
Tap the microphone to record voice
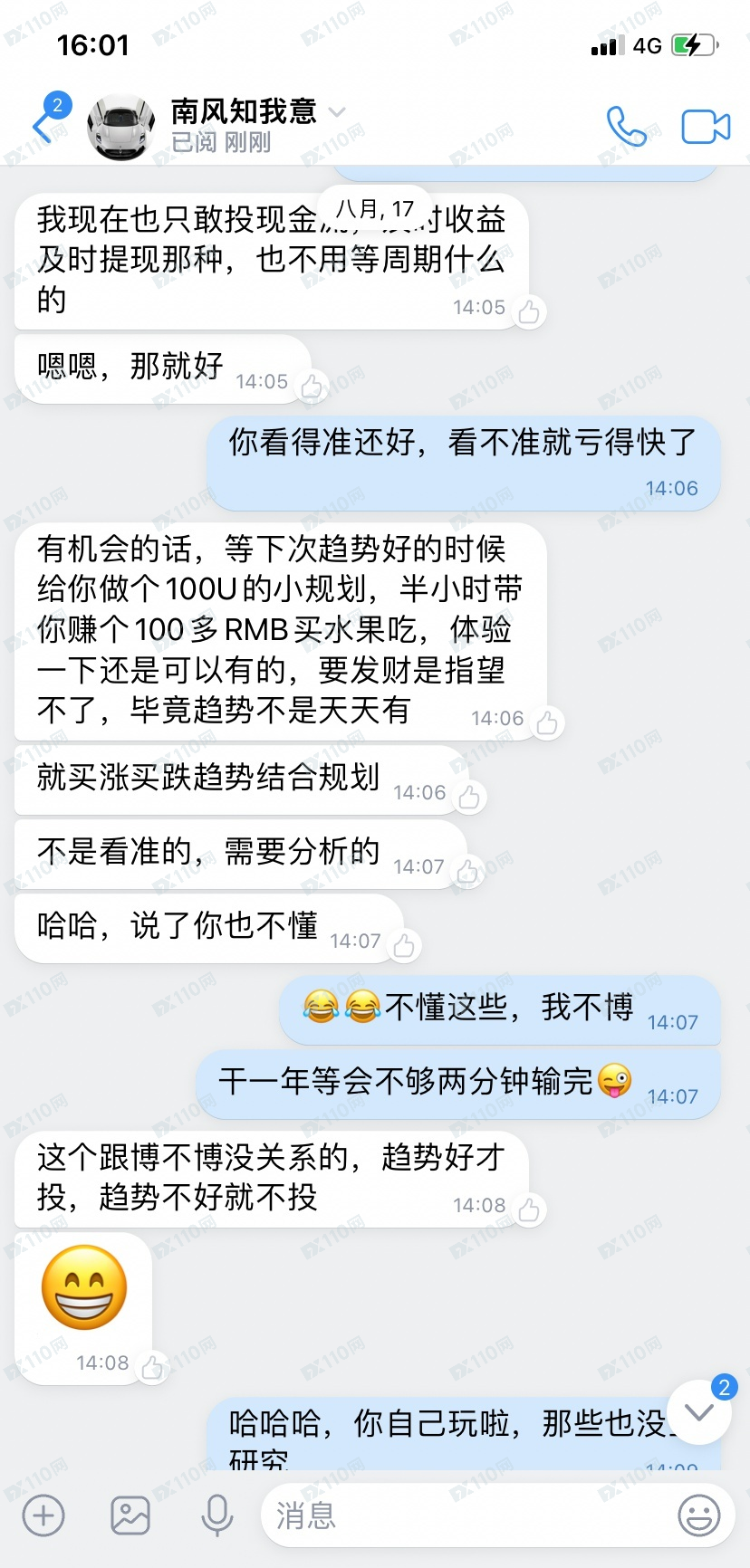tap(217, 1515)
